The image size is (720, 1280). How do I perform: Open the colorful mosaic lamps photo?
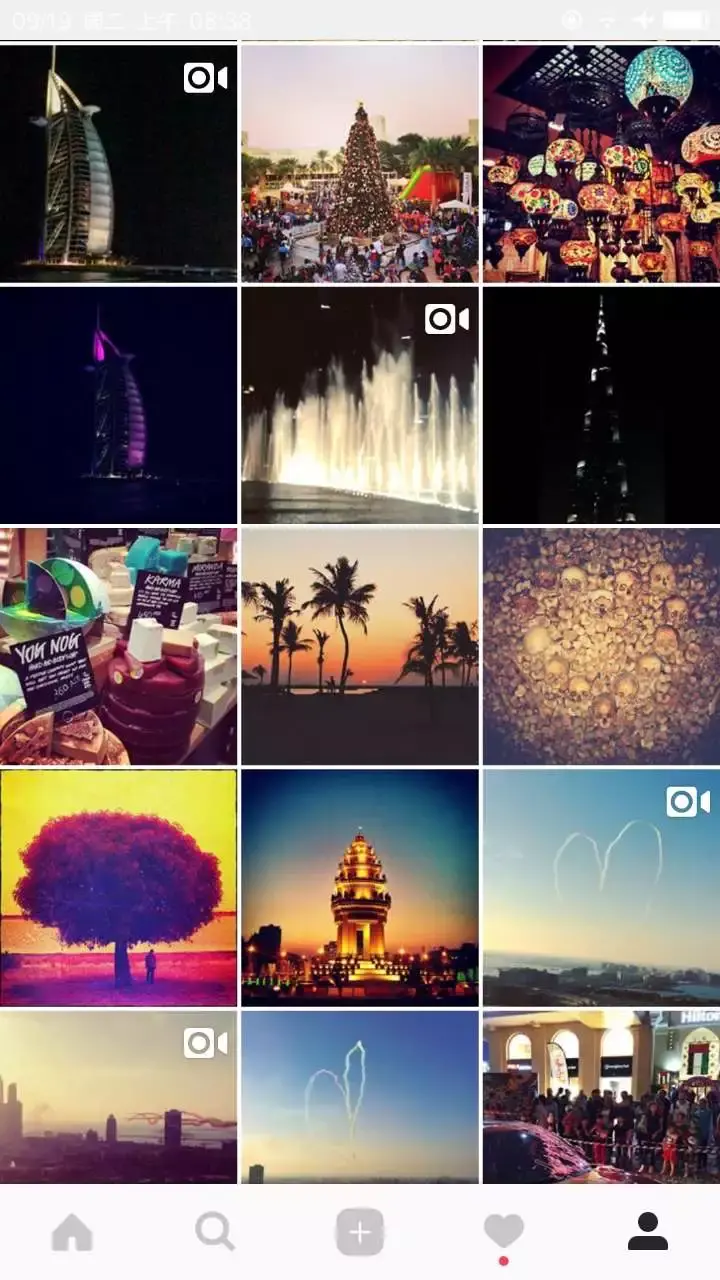601,163
